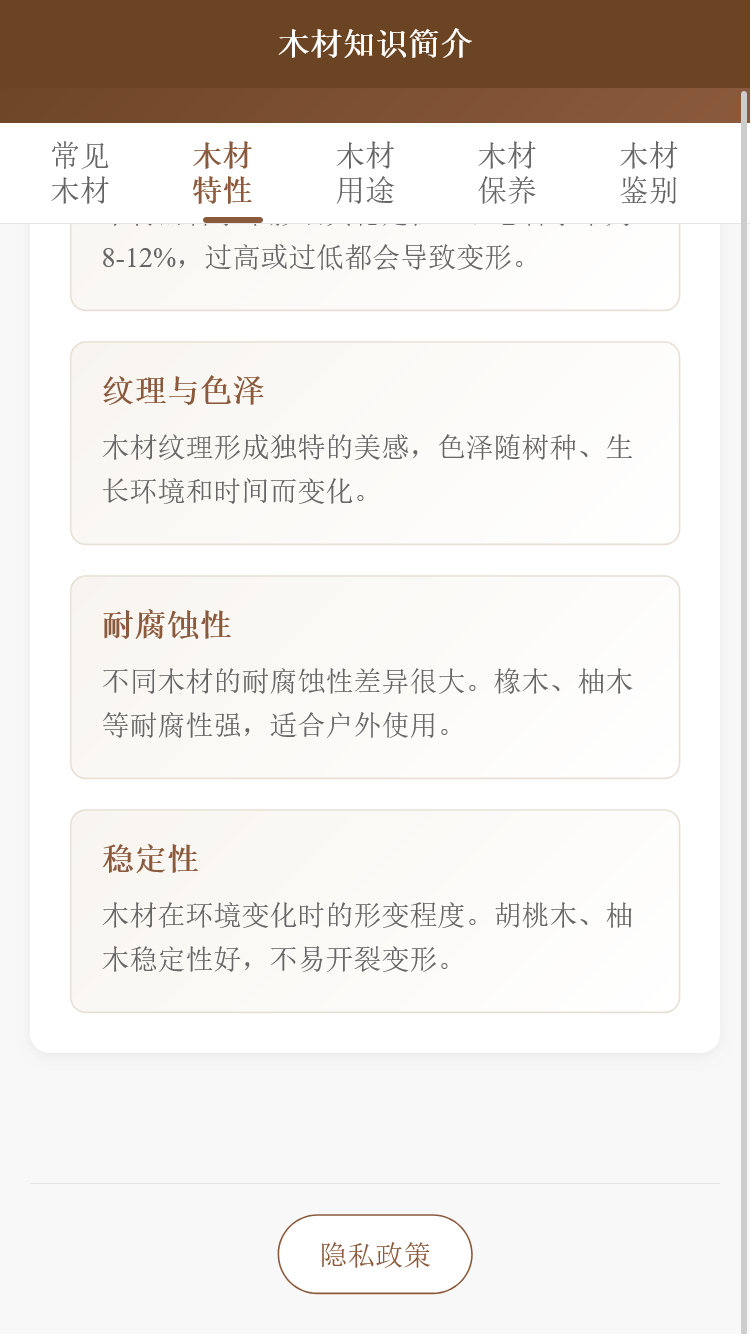Viewport: 752px width, 1336px height.
Task: Open the 木材鉴别 tab
Action: click(x=648, y=172)
